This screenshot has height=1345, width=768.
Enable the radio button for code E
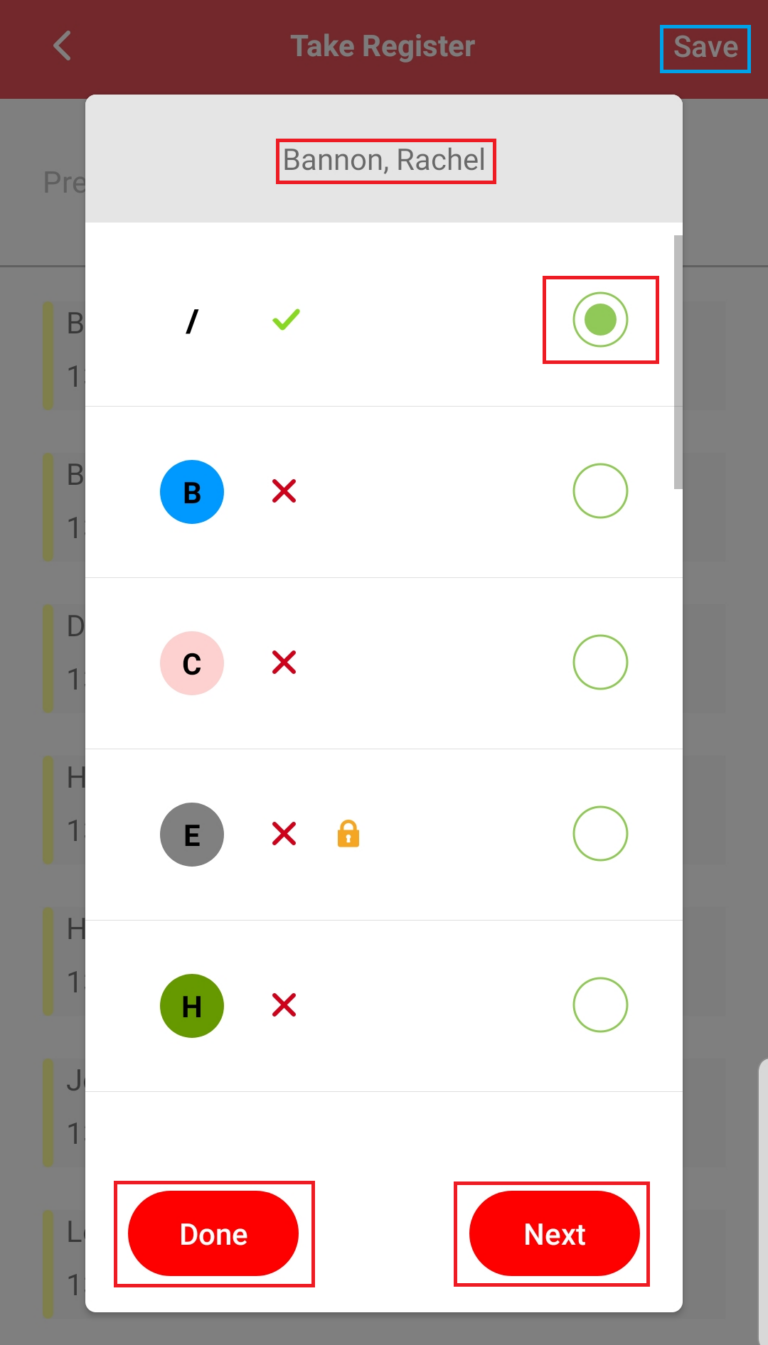click(600, 834)
